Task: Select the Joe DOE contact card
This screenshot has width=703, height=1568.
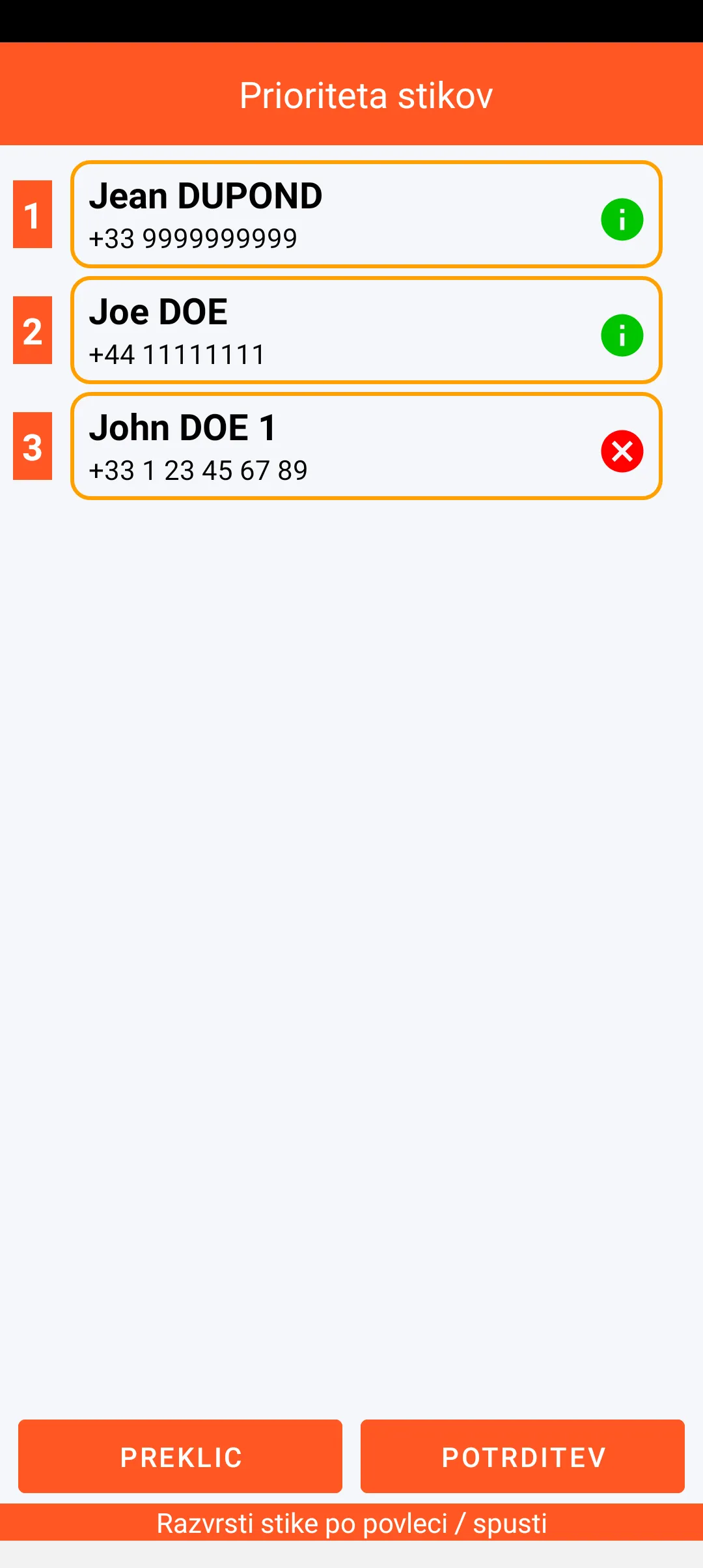Action: pyautogui.click(x=325, y=331)
